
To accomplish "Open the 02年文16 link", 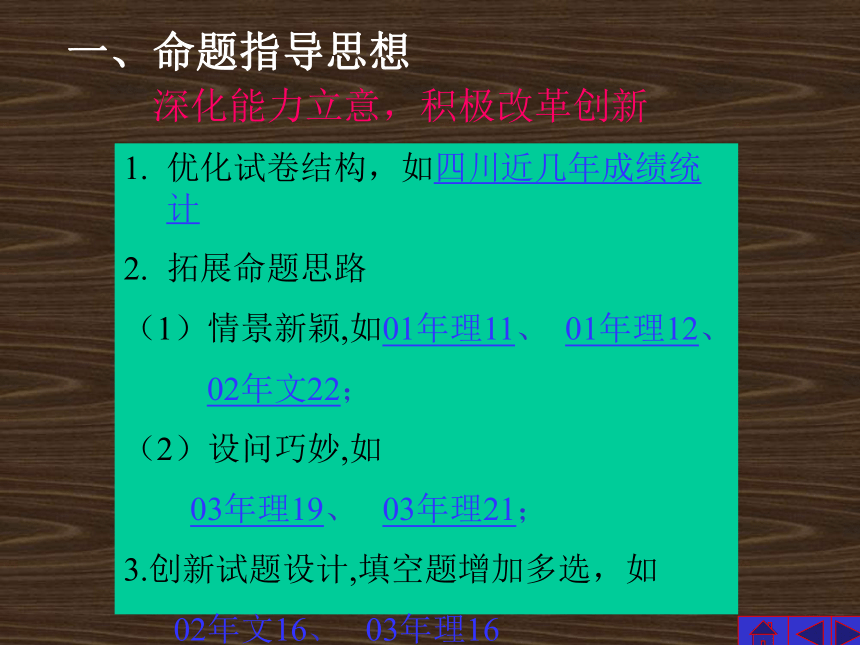I will [x=239, y=630].
